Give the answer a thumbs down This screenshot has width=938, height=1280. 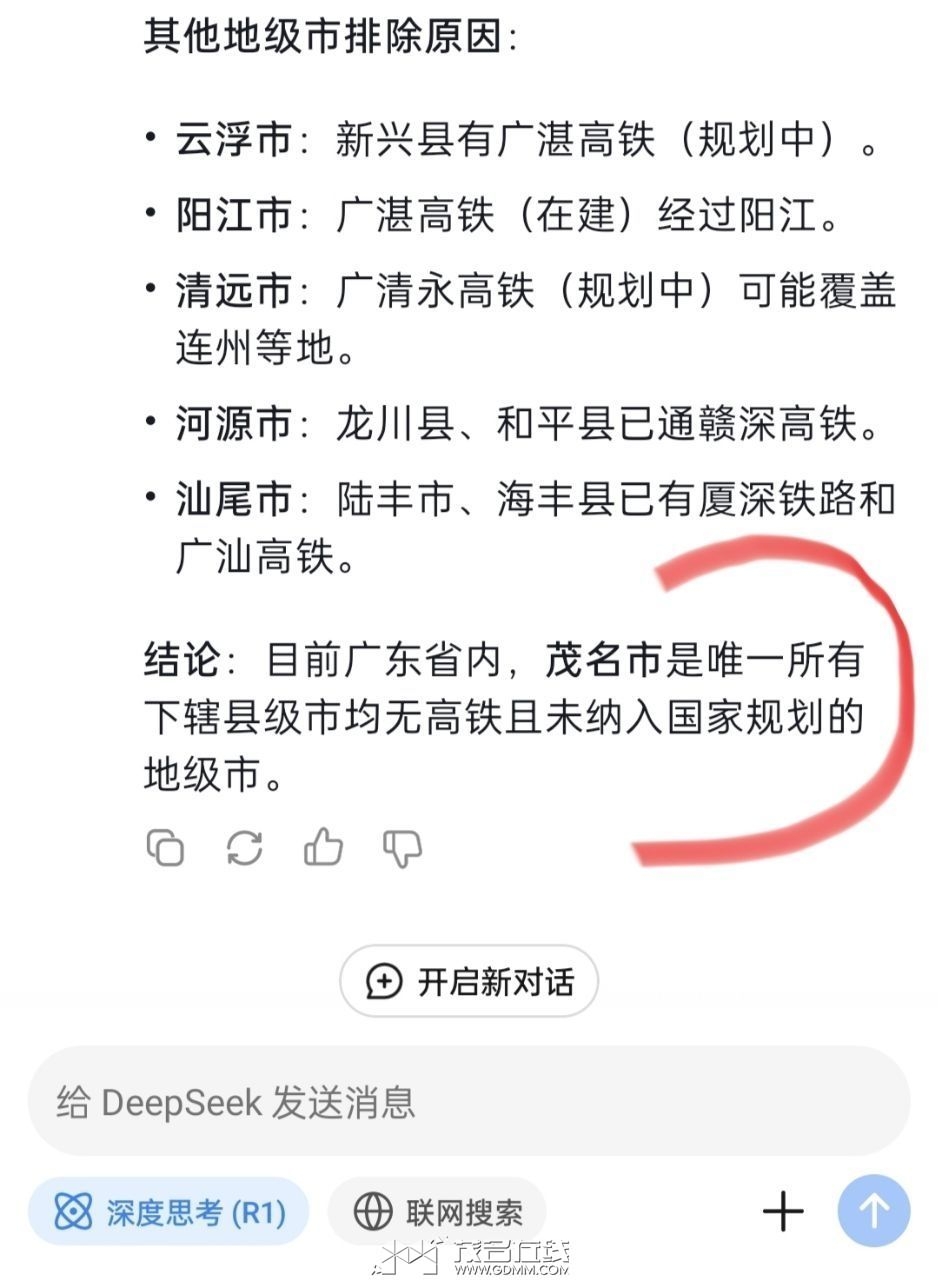[402, 848]
